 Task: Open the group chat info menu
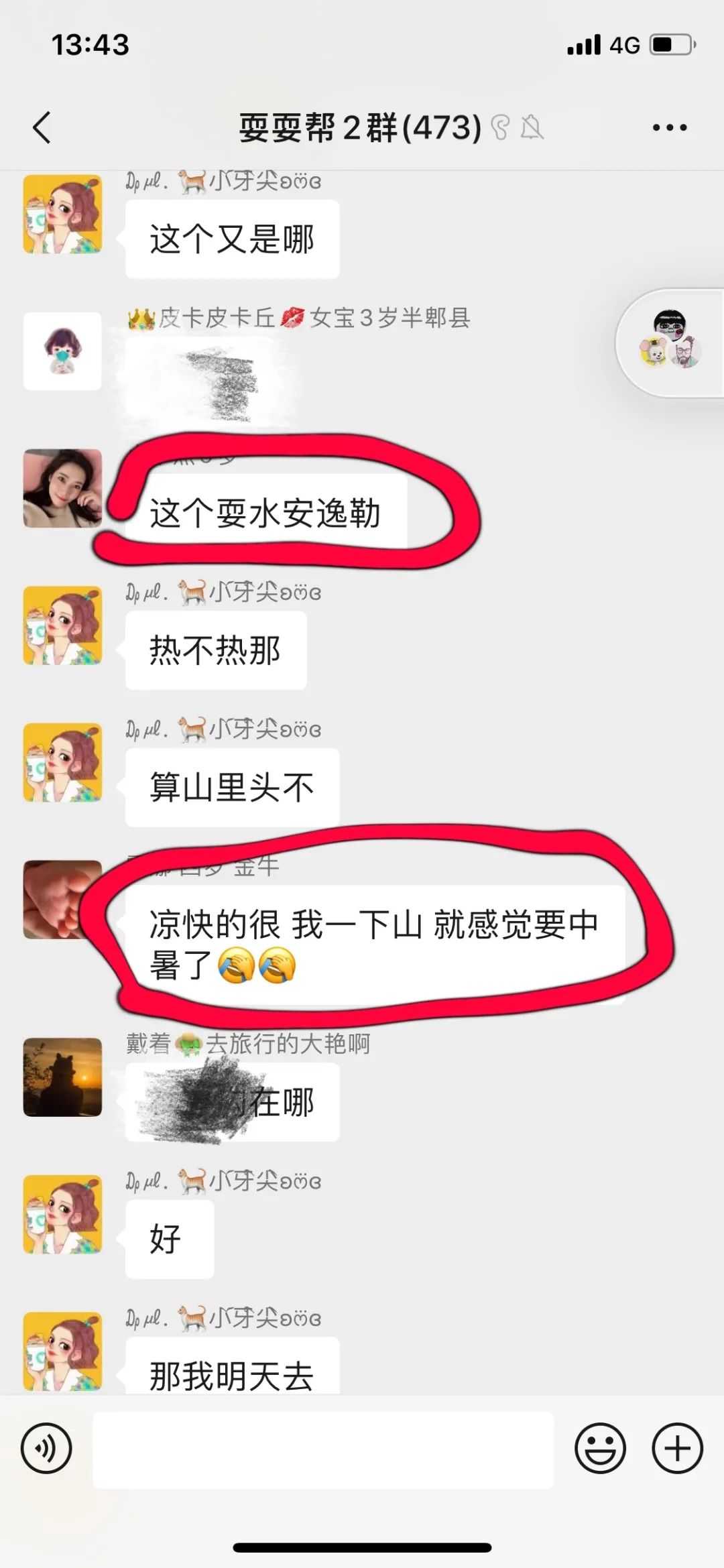coord(669,127)
